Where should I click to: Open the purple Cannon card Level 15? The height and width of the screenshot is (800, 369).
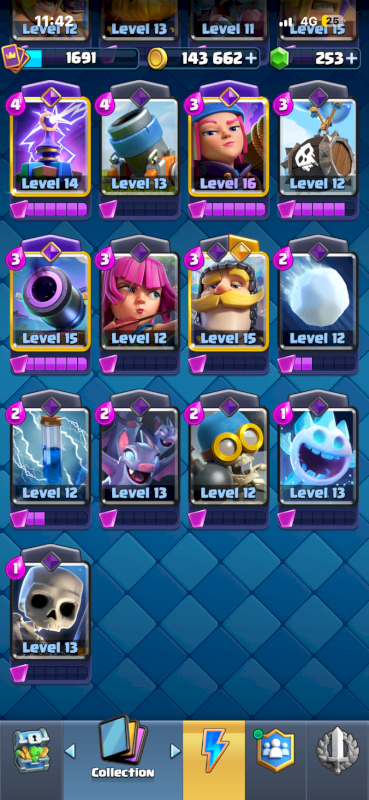click(x=50, y=301)
